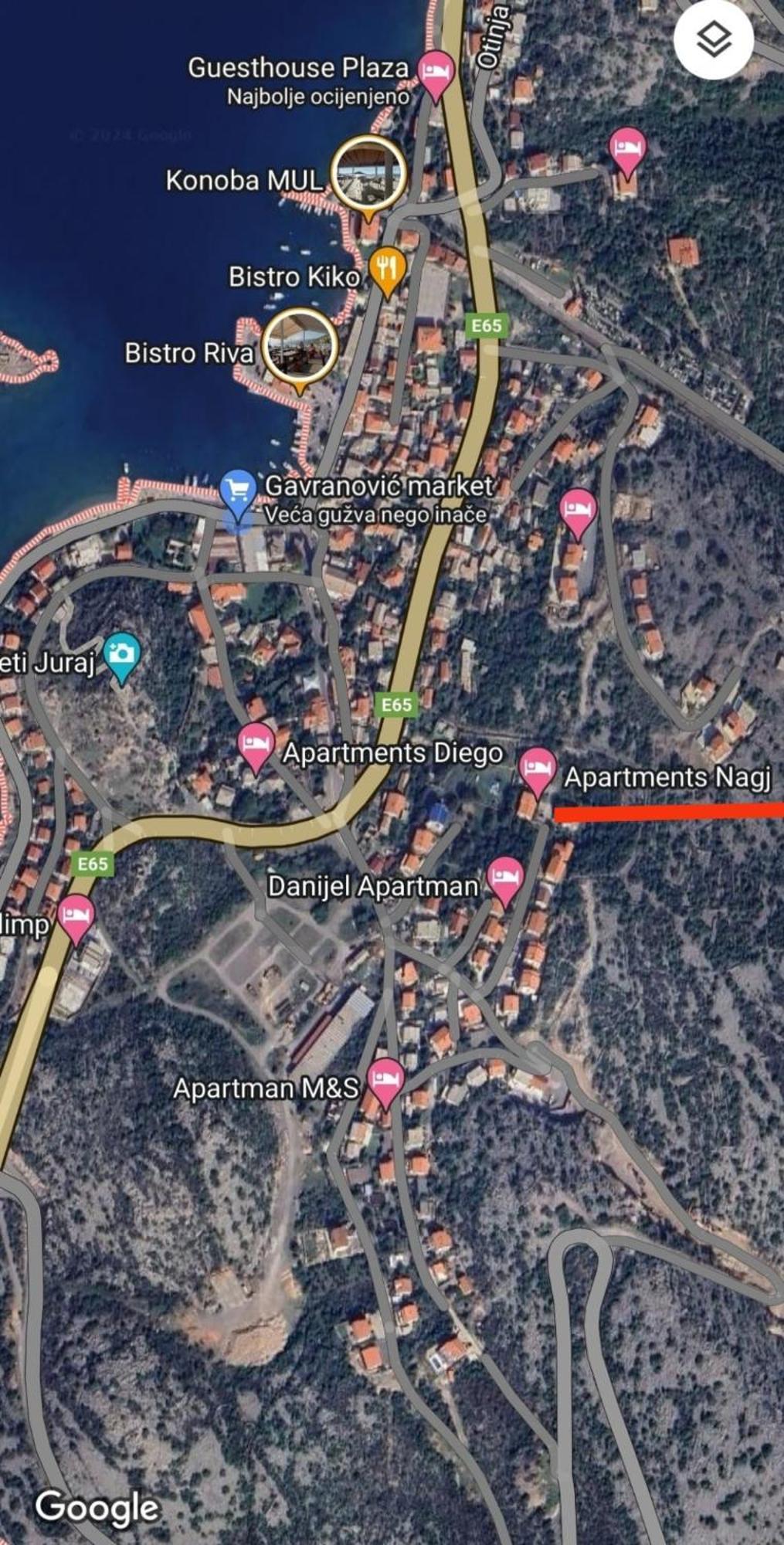
Task: Open the Konoba MUL photo marker
Action: [369, 174]
